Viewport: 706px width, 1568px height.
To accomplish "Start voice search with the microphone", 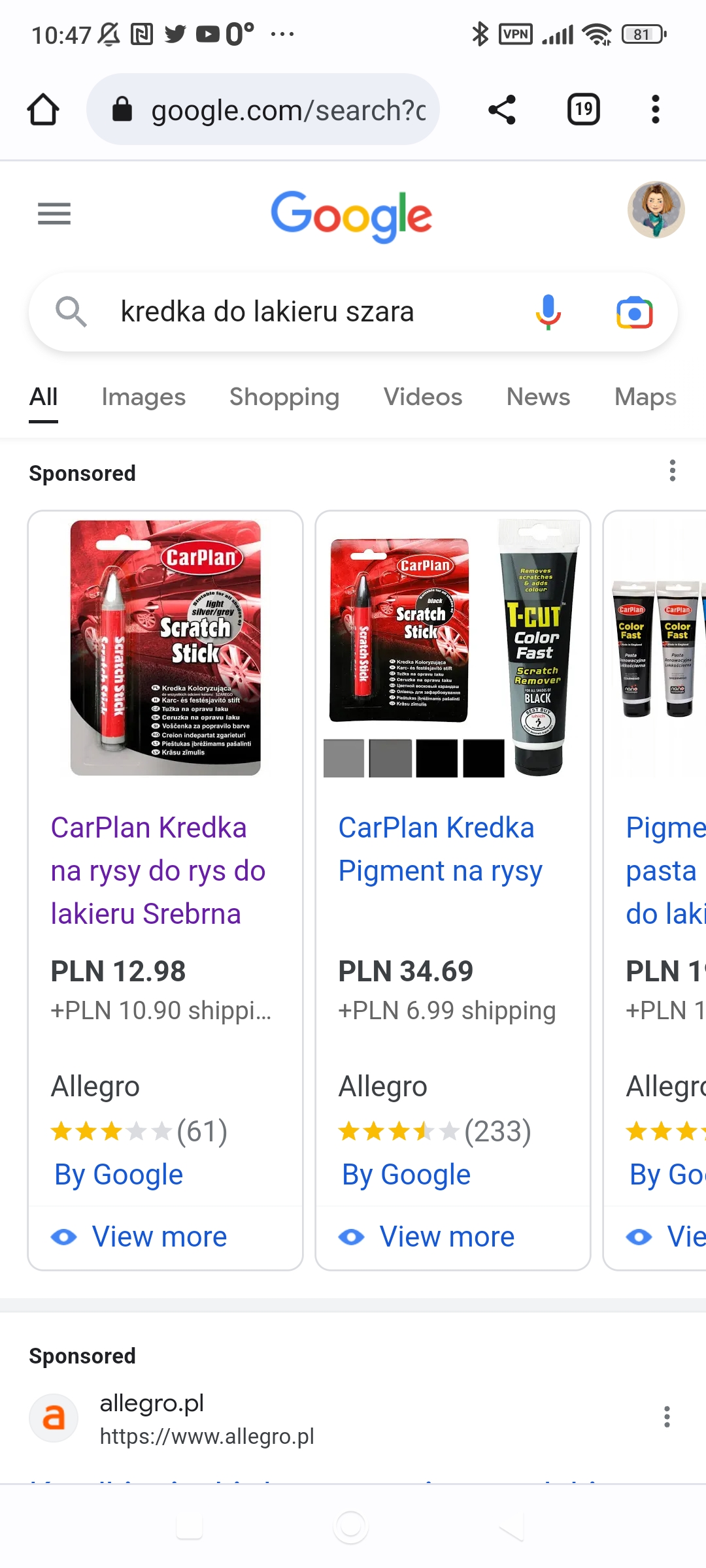I will coord(548,312).
